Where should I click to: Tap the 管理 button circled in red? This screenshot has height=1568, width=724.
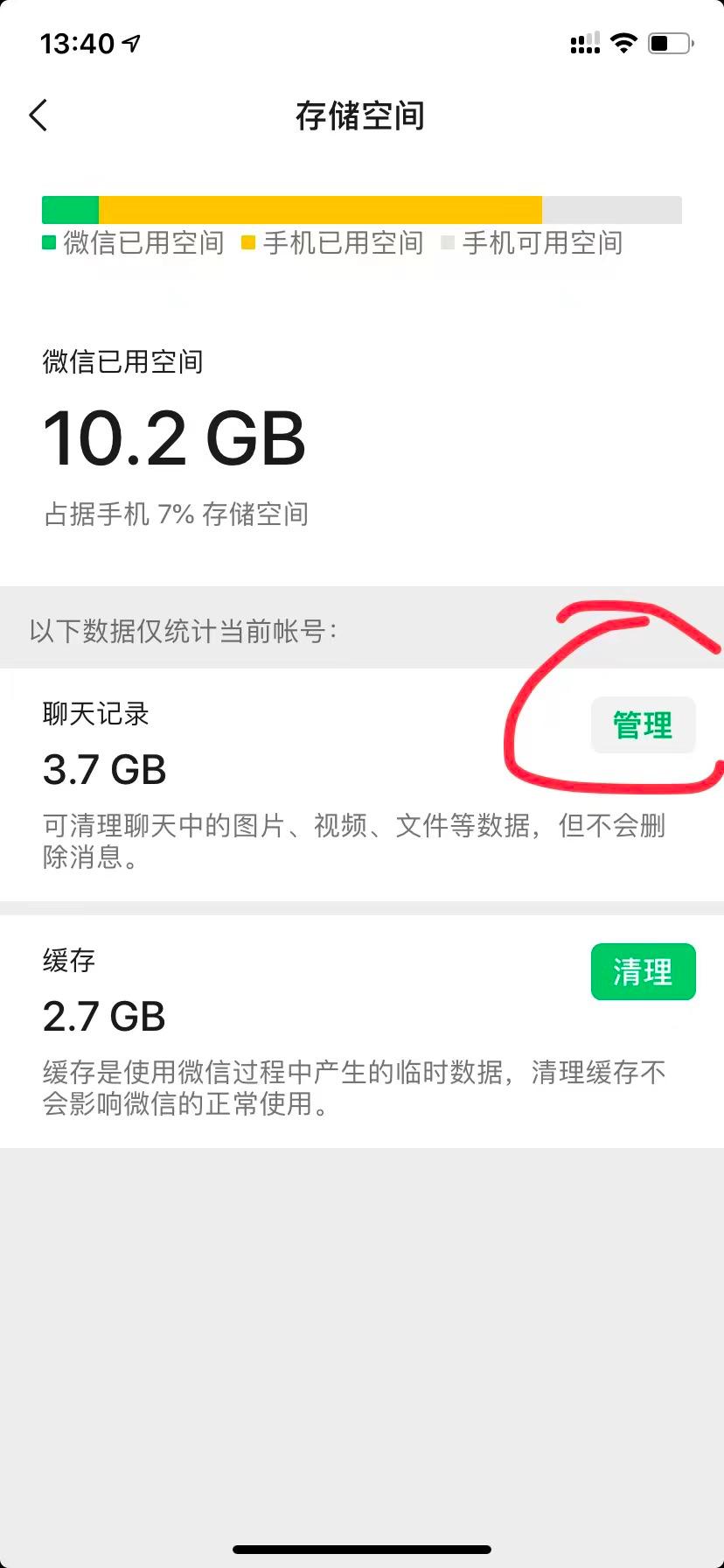pyautogui.click(x=643, y=724)
